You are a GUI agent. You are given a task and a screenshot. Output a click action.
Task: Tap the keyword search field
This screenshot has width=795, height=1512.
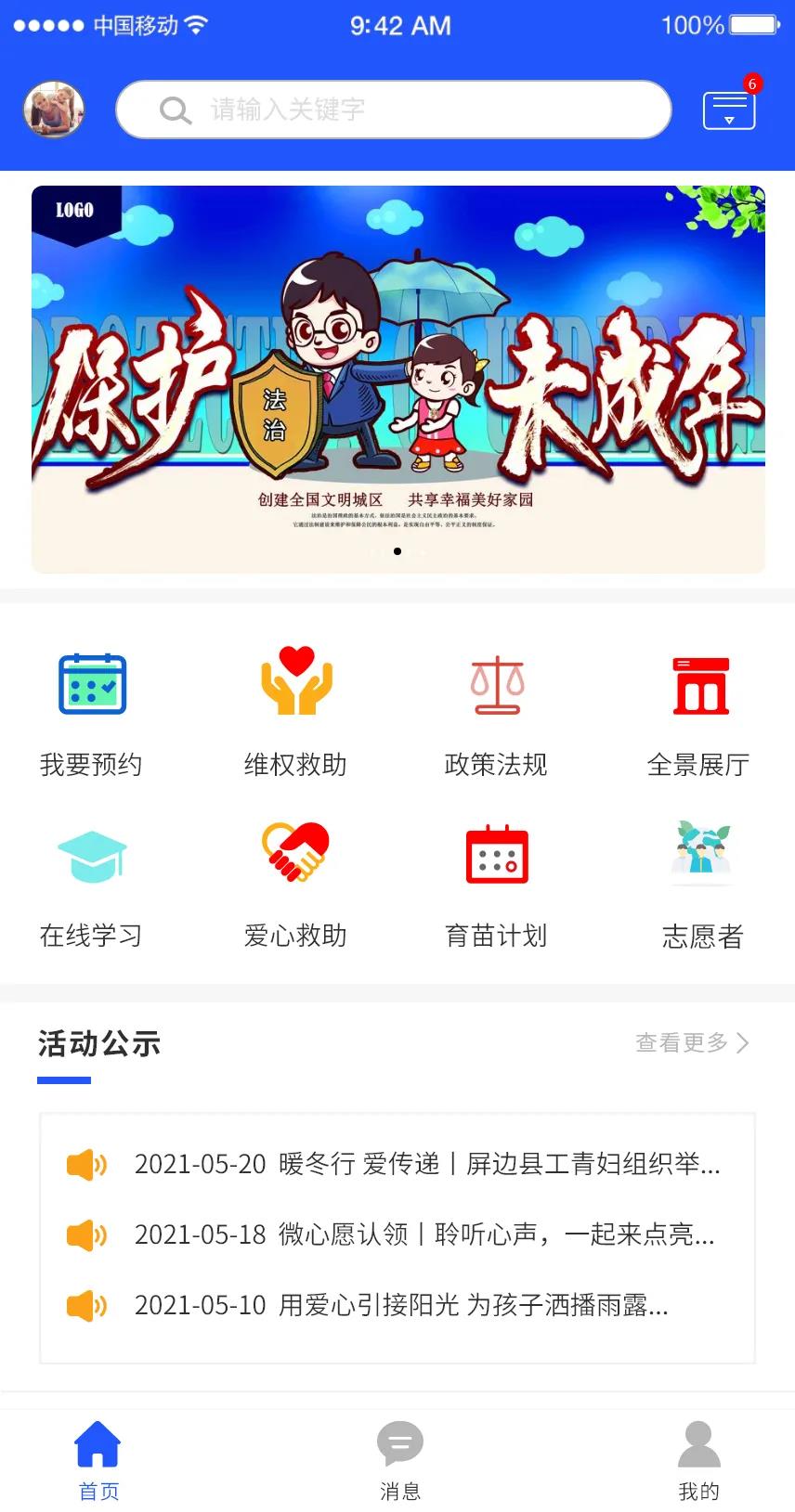tap(394, 110)
